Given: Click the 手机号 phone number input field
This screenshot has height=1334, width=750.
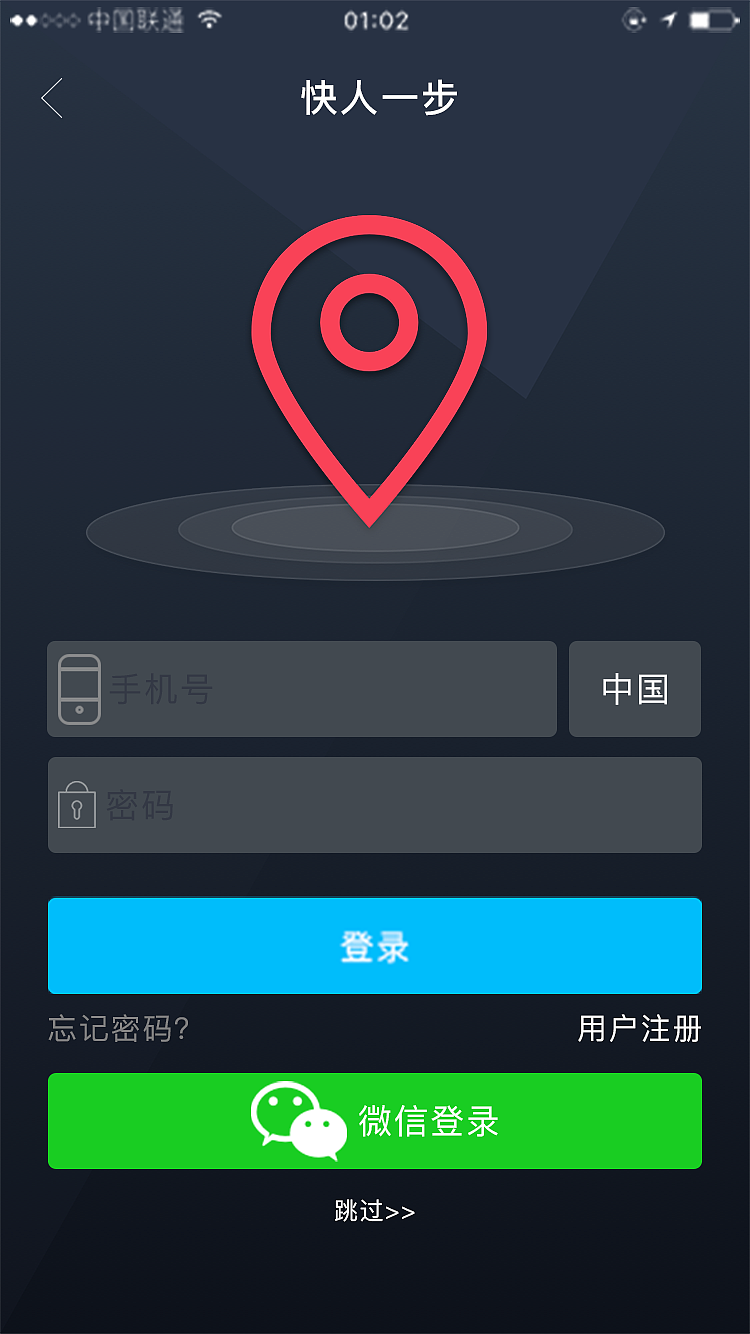Looking at the screenshot, I should click(x=300, y=689).
